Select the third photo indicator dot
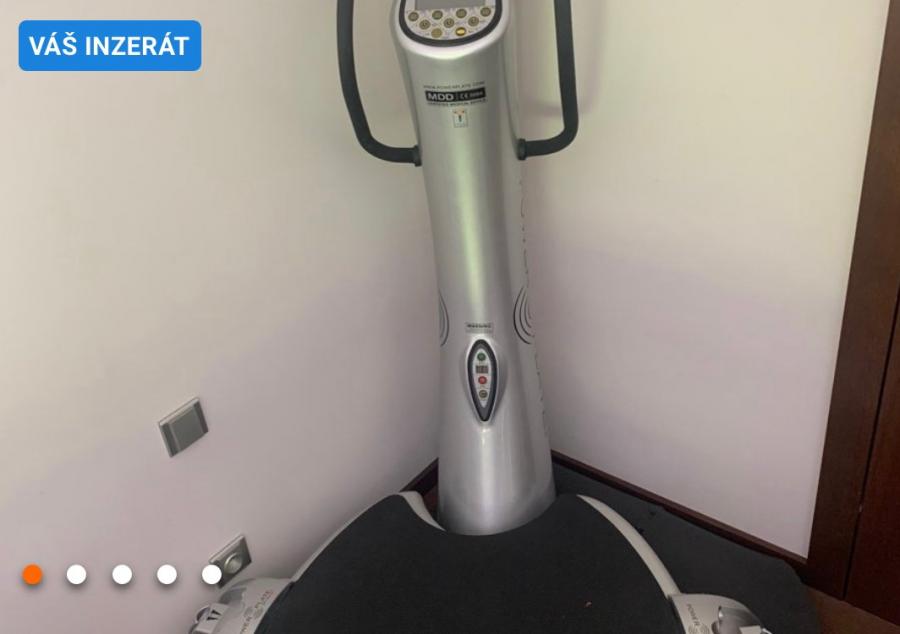 [x=122, y=574]
